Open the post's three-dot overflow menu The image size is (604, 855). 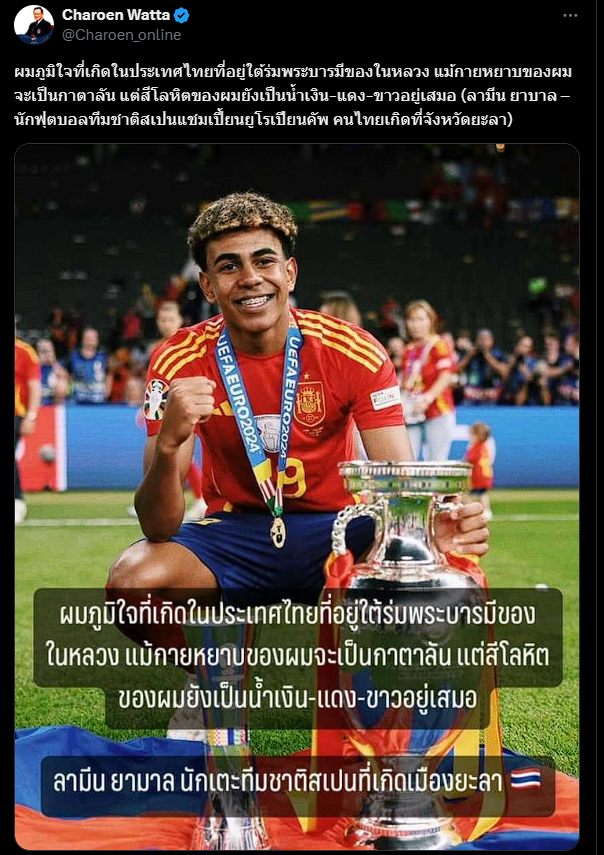[570, 16]
